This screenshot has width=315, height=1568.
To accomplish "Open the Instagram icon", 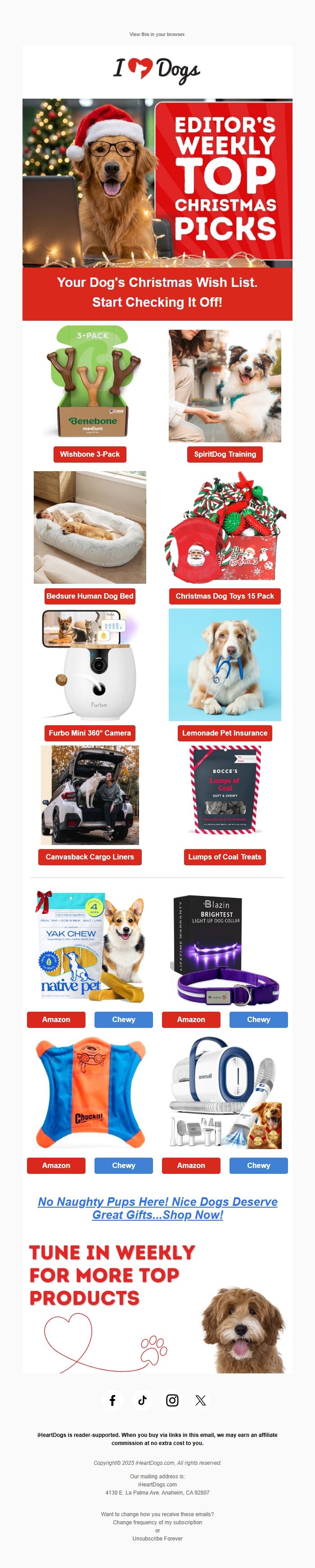I will click(x=172, y=1400).
